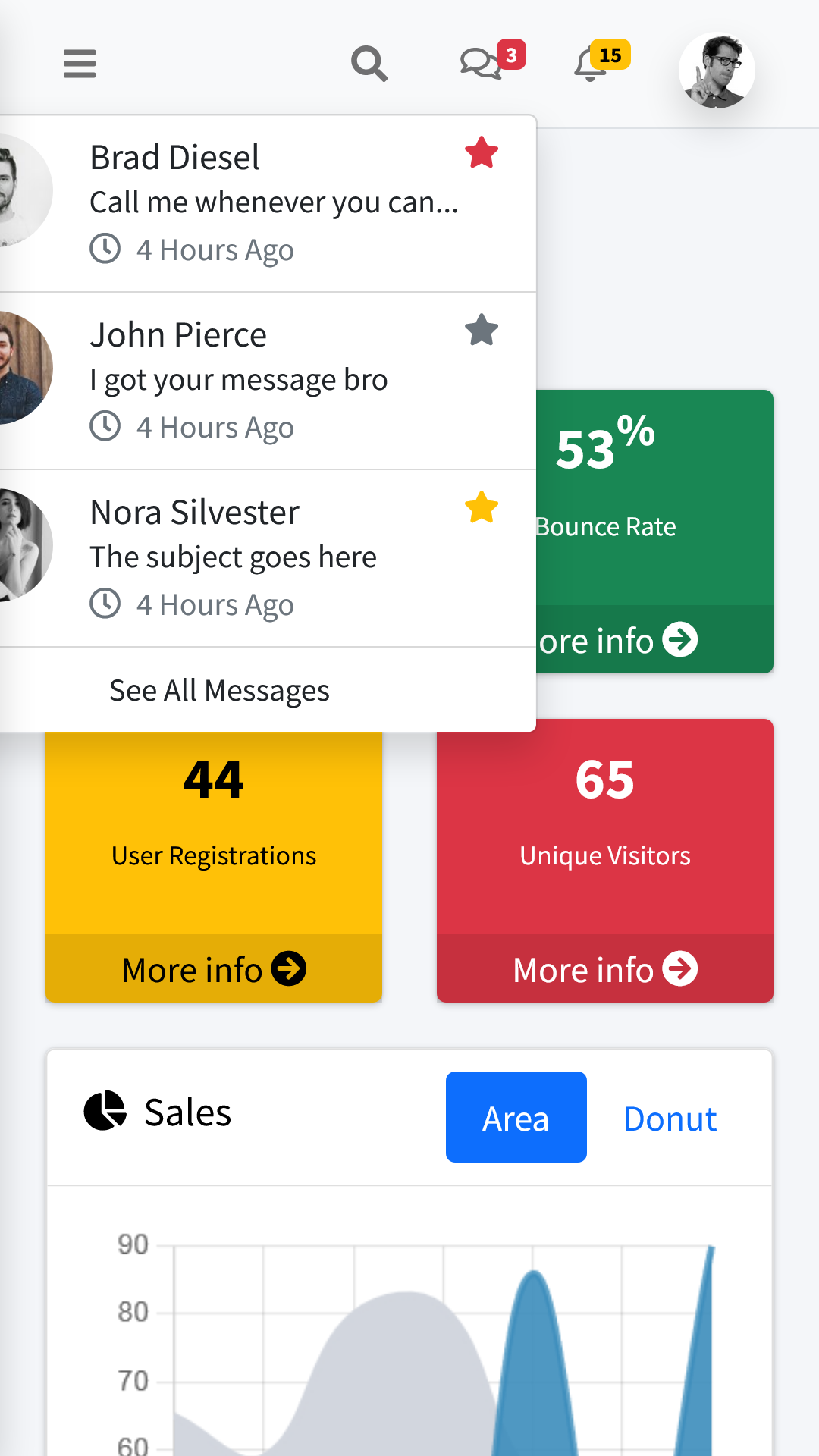Tap the search magnifier icon

(369, 64)
